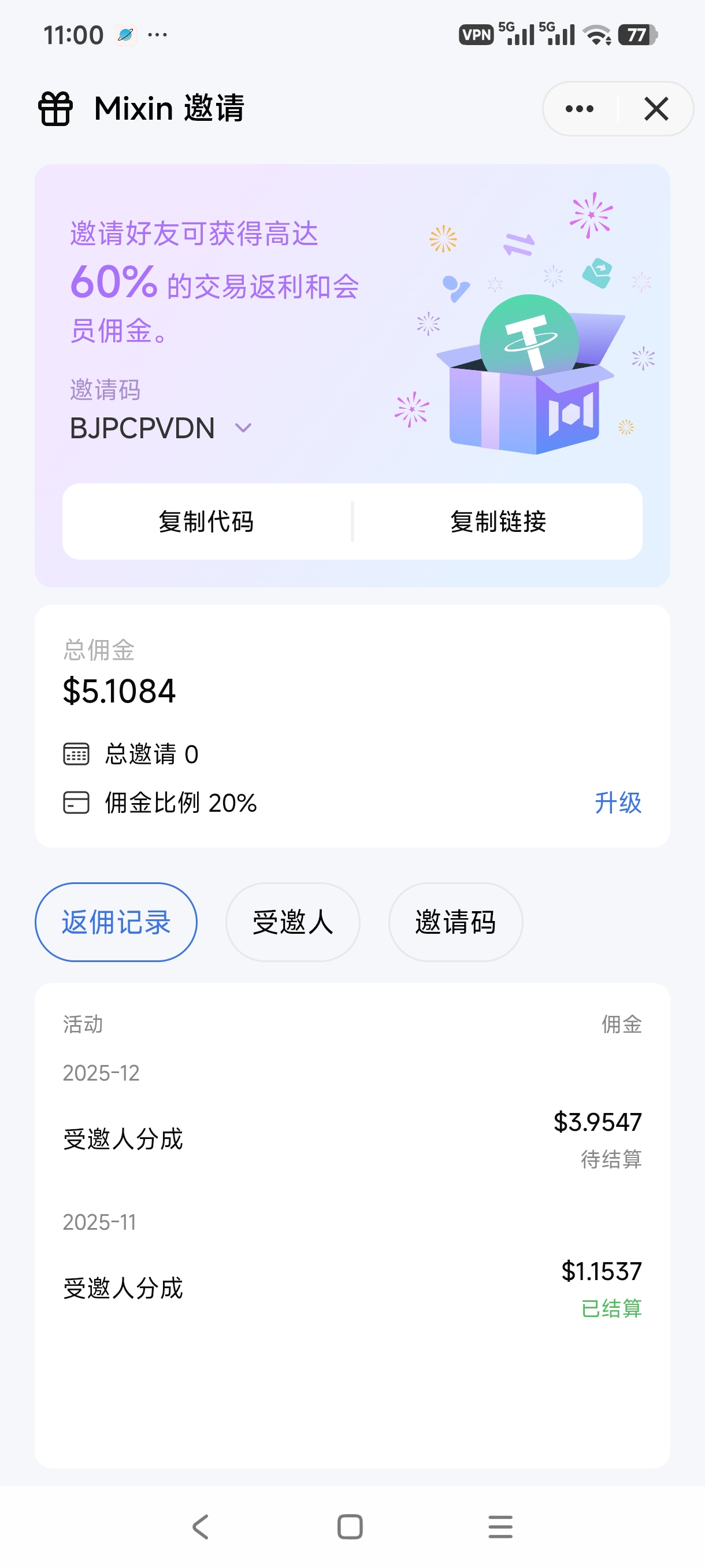The width and height of the screenshot is (705, 1568).
Task: Go back with the system back button
Action: click(201, 1526)
